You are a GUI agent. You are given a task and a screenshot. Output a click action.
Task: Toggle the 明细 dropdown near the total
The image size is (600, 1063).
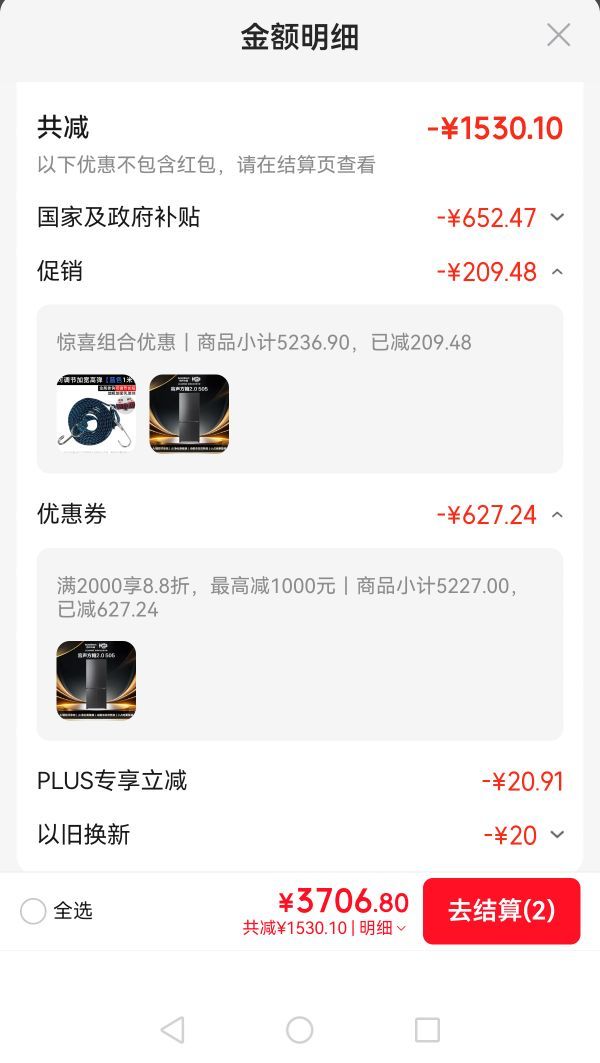382,928
